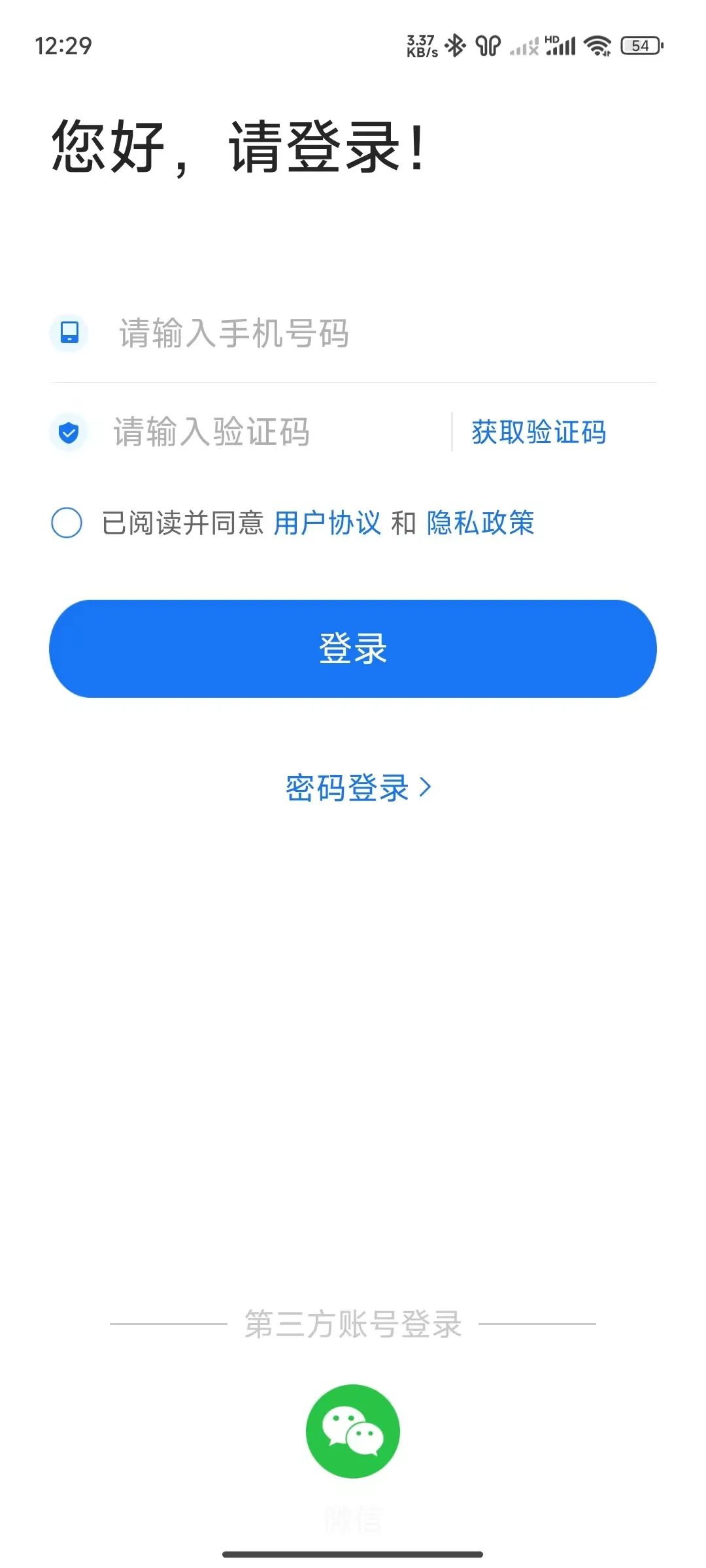
Task: Request a code via 获取验证码
Action: (539, 432)
